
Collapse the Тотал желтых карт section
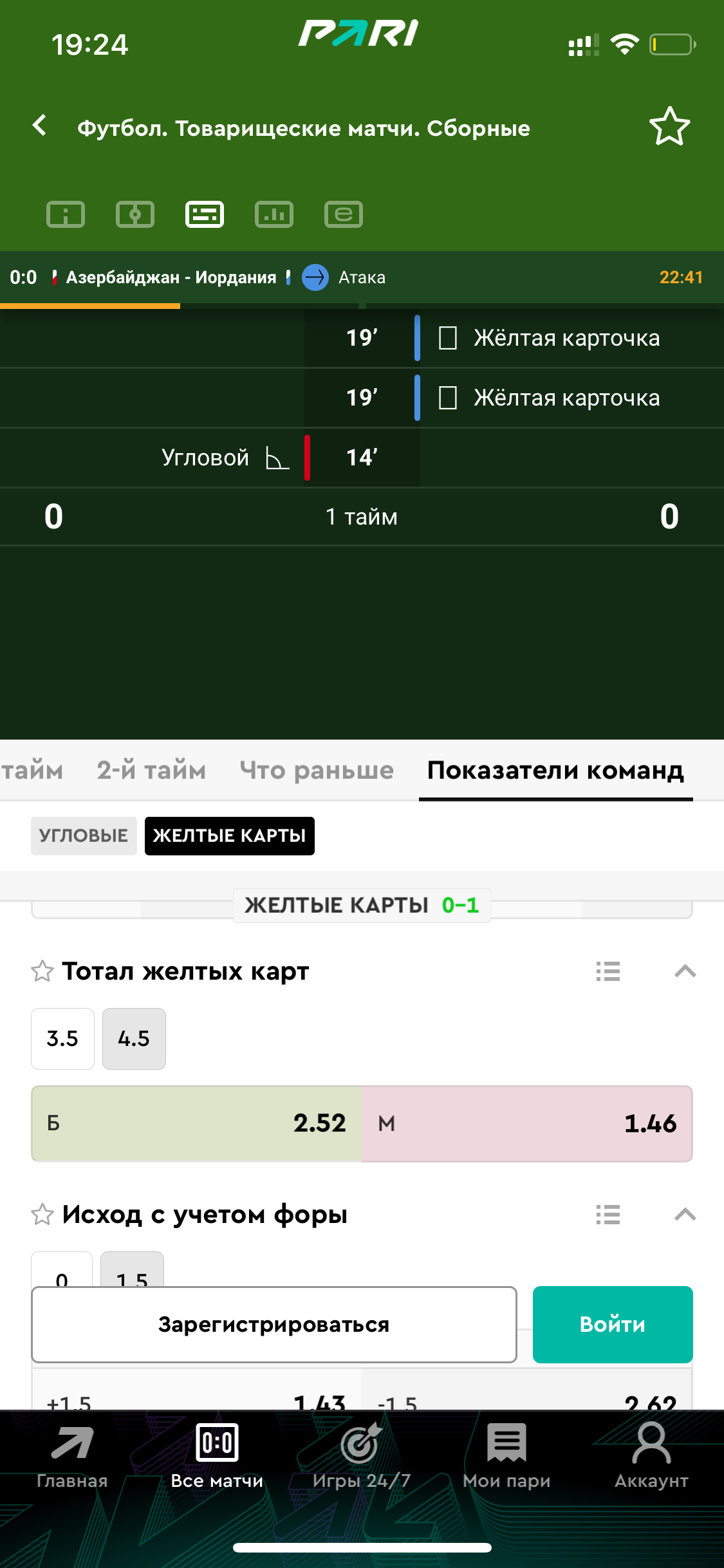[x=685, y=971]
